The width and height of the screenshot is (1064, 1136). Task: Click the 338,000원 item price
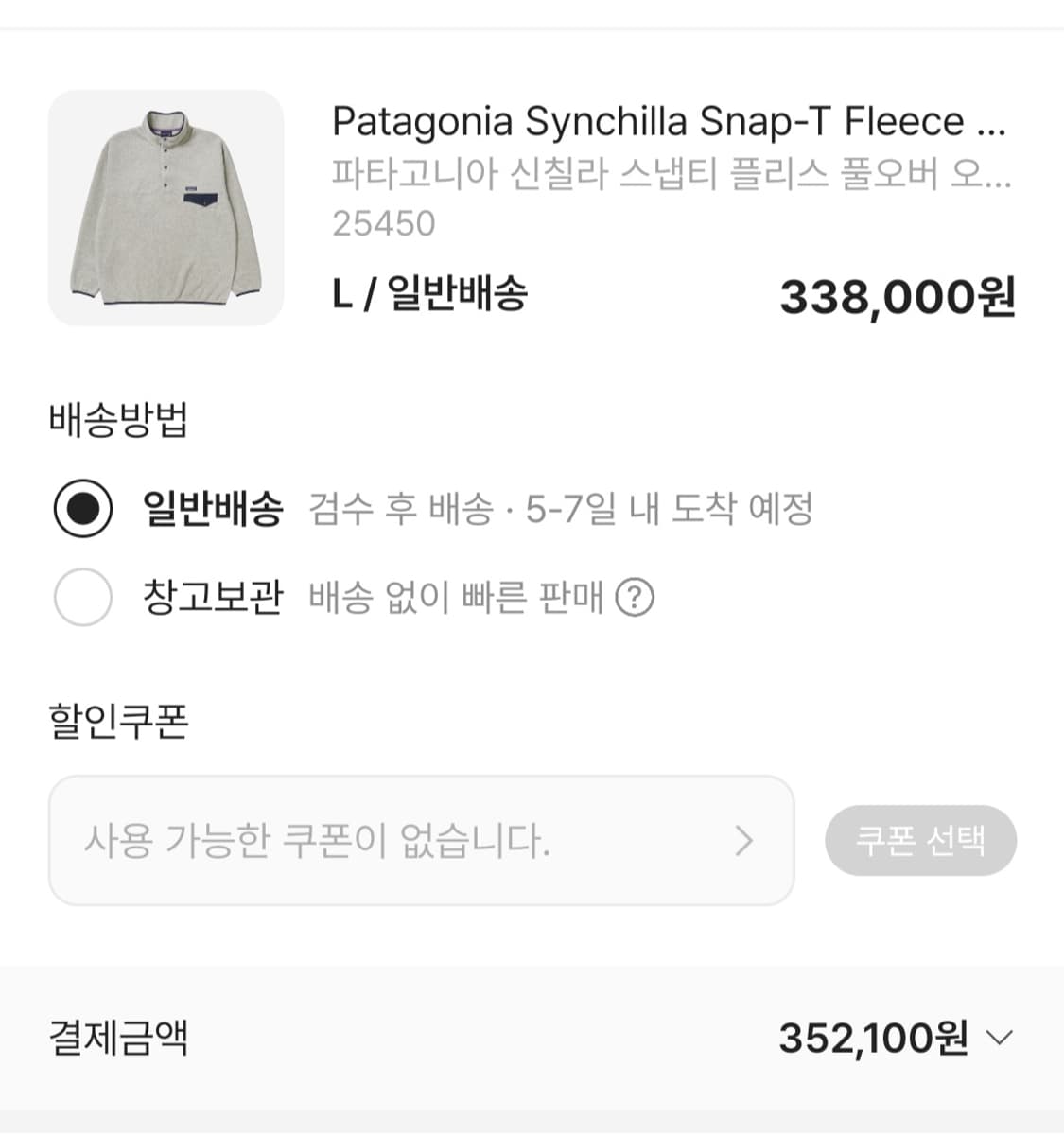(897, 297)
